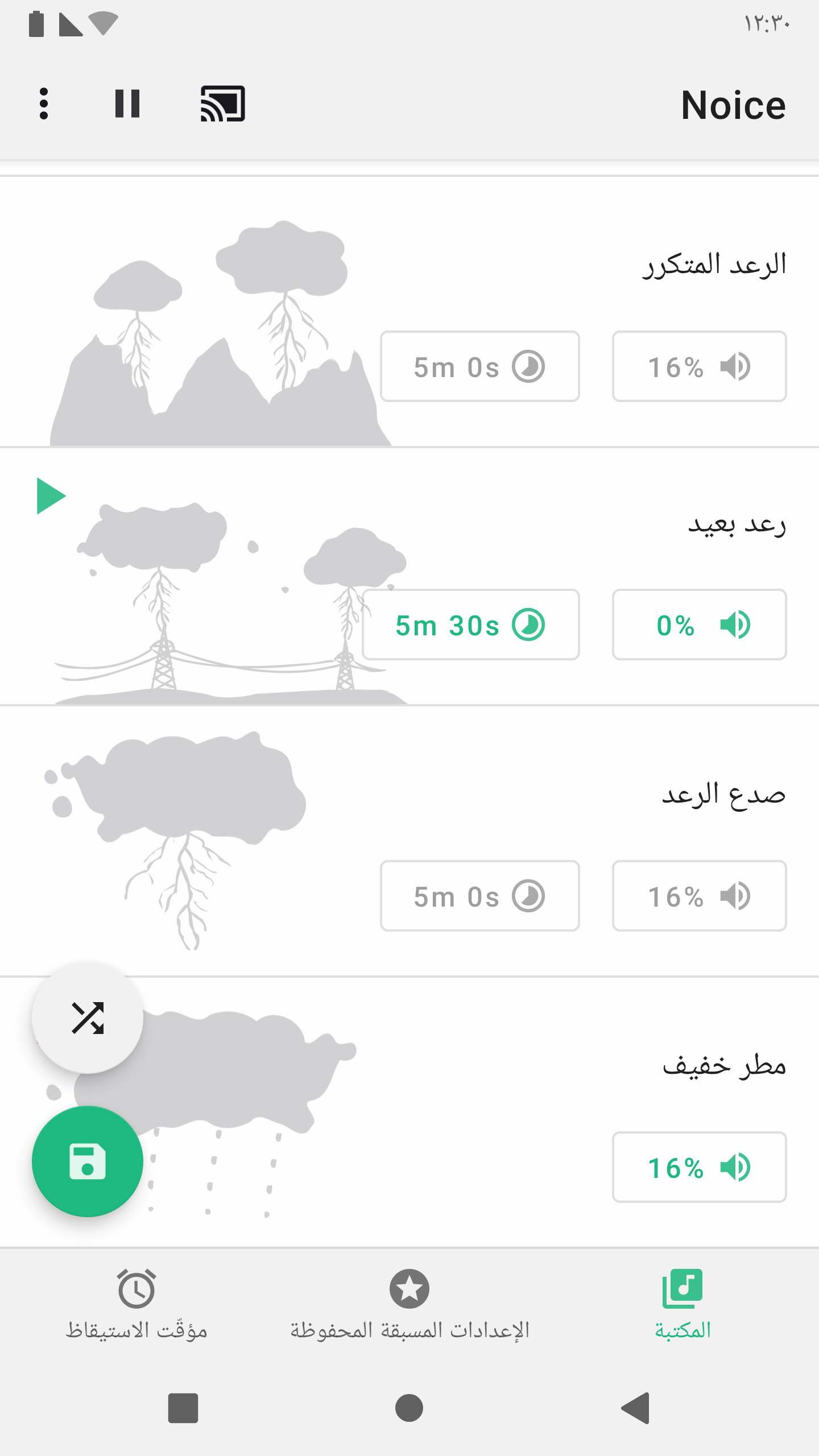Change the 0% volume of رعد بعيد

click(x=699, y=625)
